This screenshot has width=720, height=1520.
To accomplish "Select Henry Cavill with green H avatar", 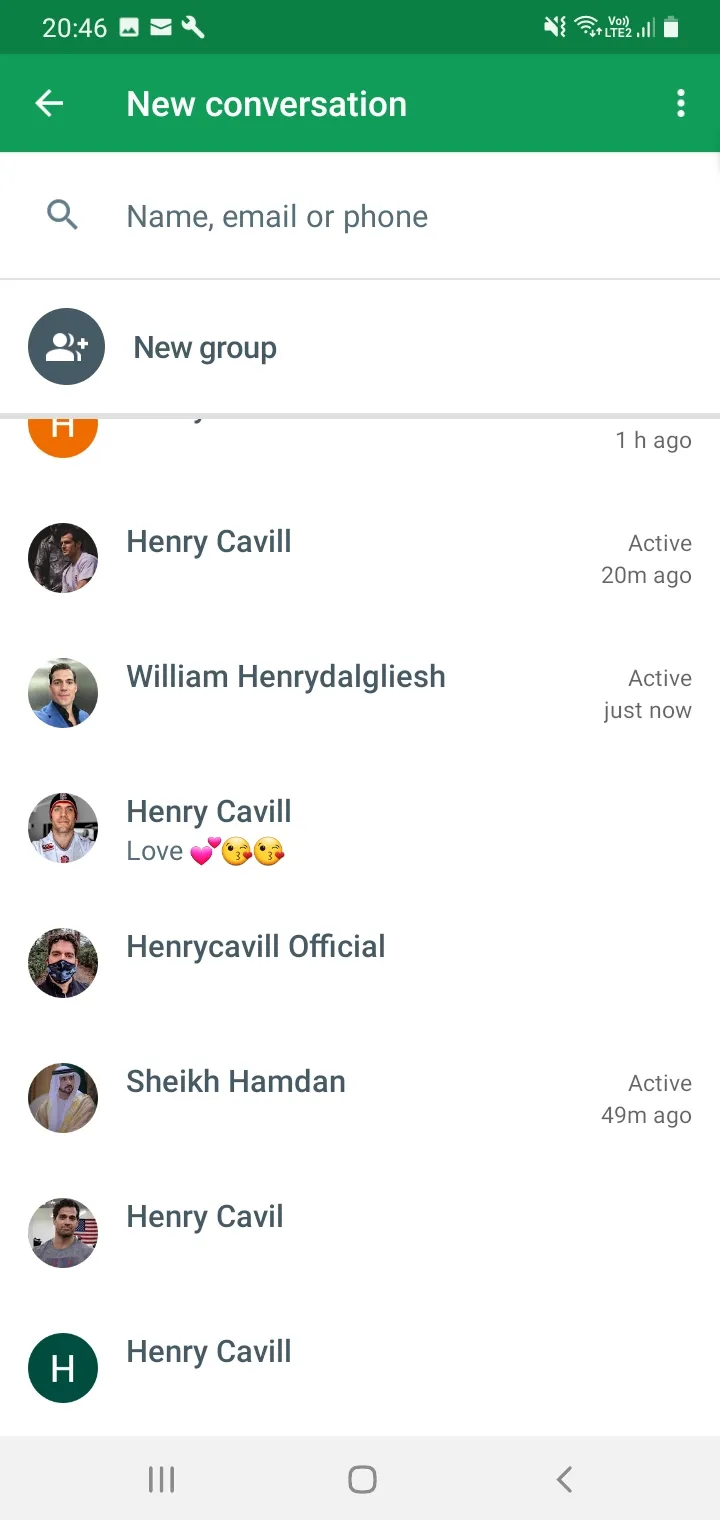I will click(x=360, y=1368).
